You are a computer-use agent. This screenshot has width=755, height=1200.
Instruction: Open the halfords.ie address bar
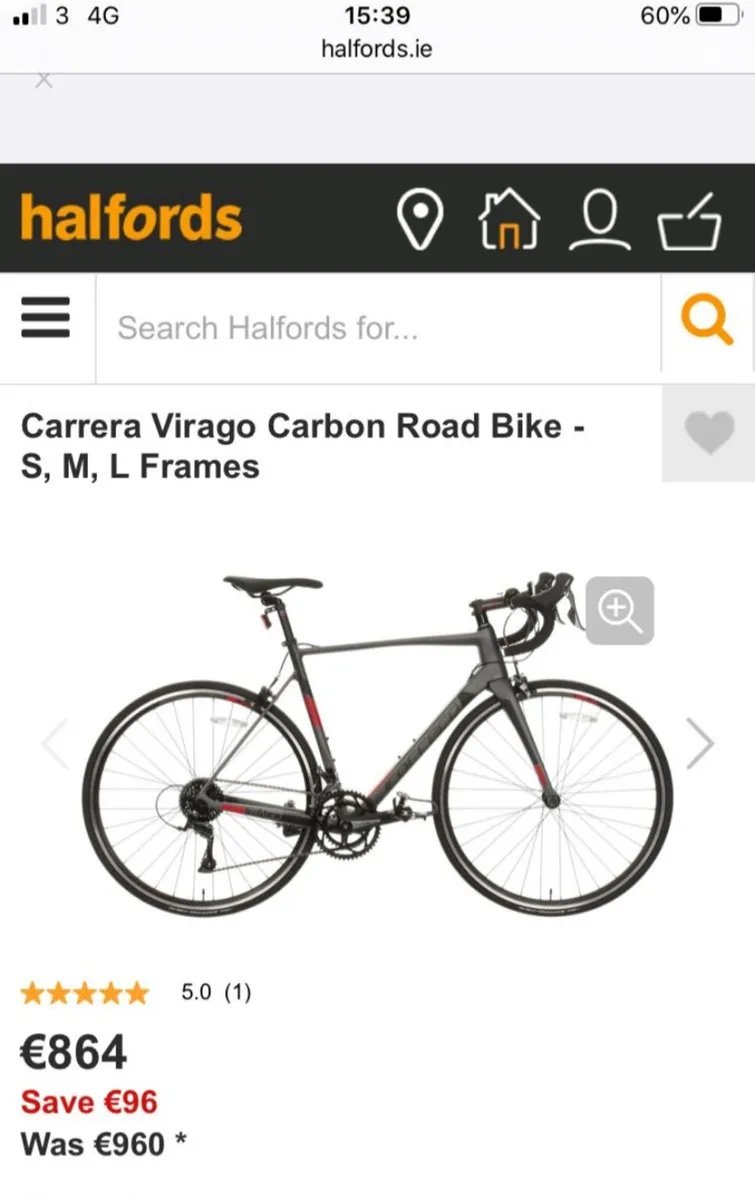377,47
